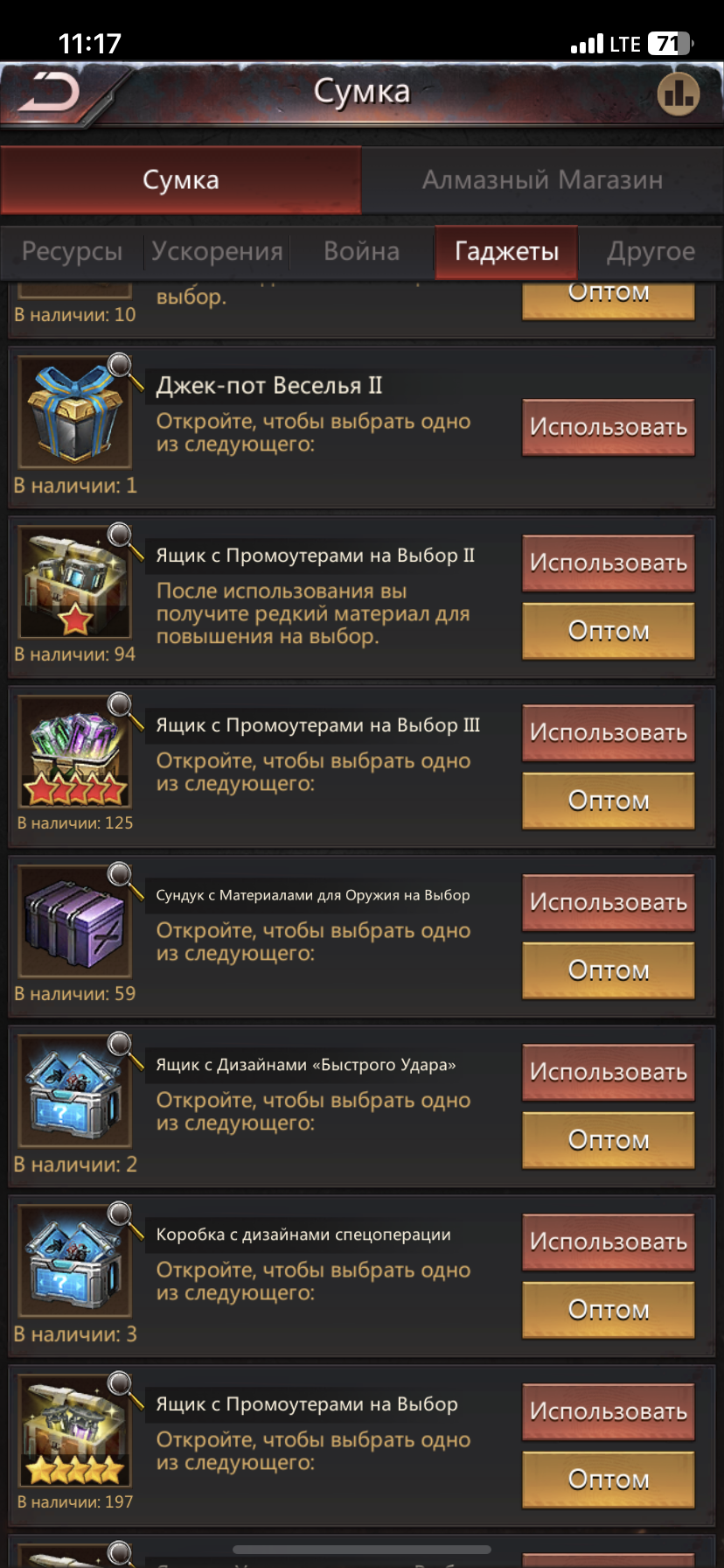Tap Оптом for Ящик с Промоутерами на Выбор
This screenshot has width=724, height=1568.
point(608,1479)
